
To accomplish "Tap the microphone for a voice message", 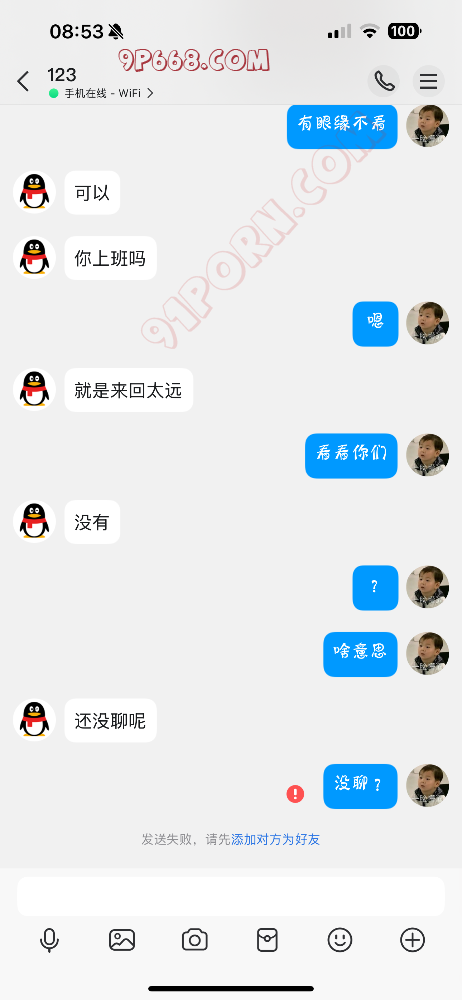I will tap(49, 939).
